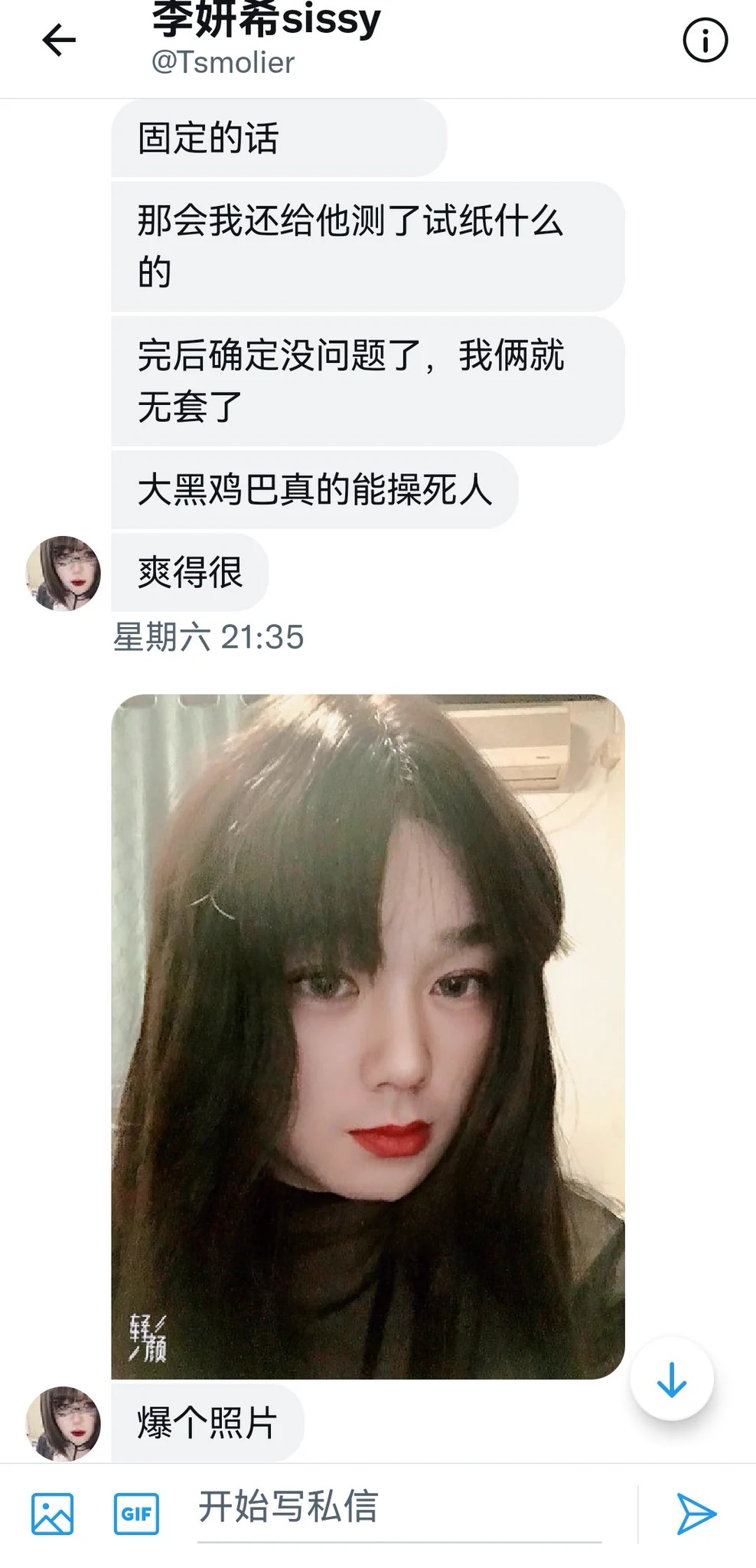
Task: Jump to latest messages with down arrow
Action: pos(671,1380)
